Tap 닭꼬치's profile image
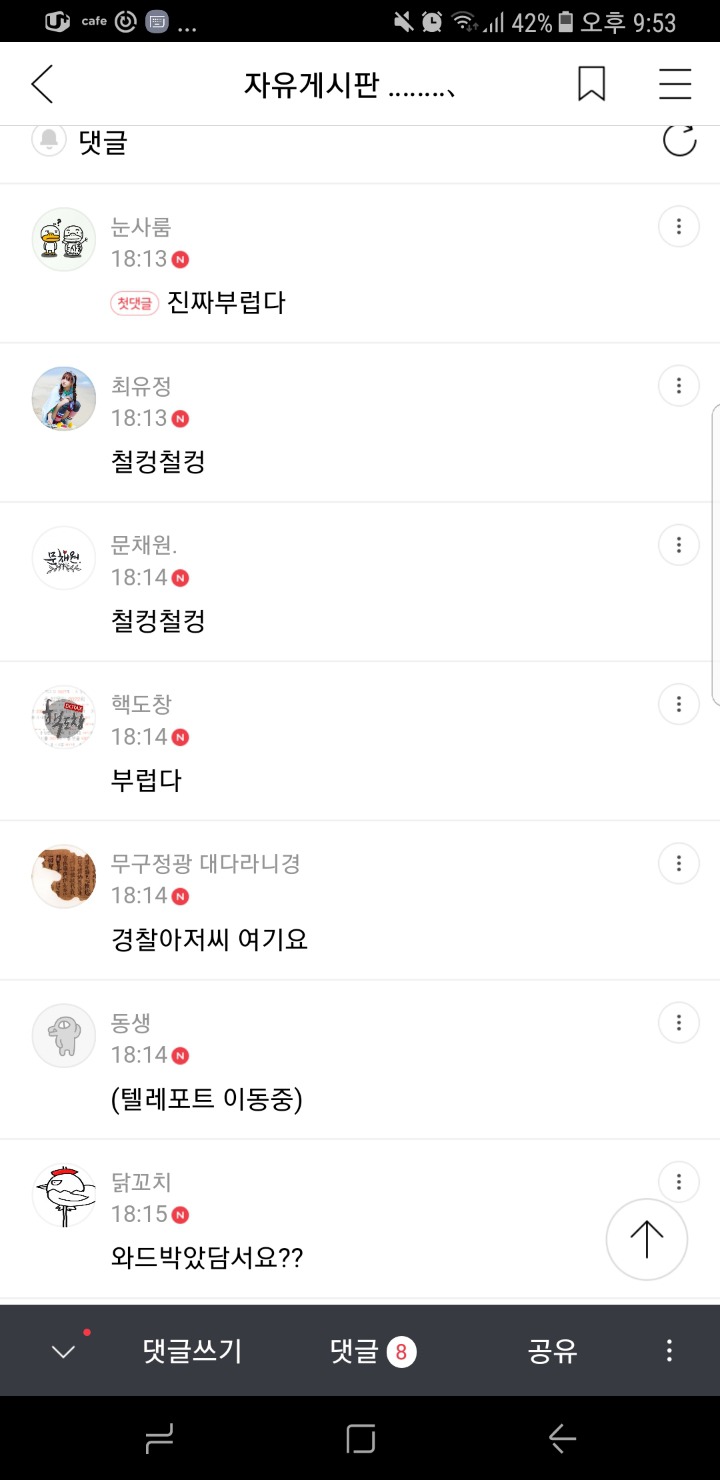Image resolution: width=720 pixels, height=1480 pixels. (63, 1195)
